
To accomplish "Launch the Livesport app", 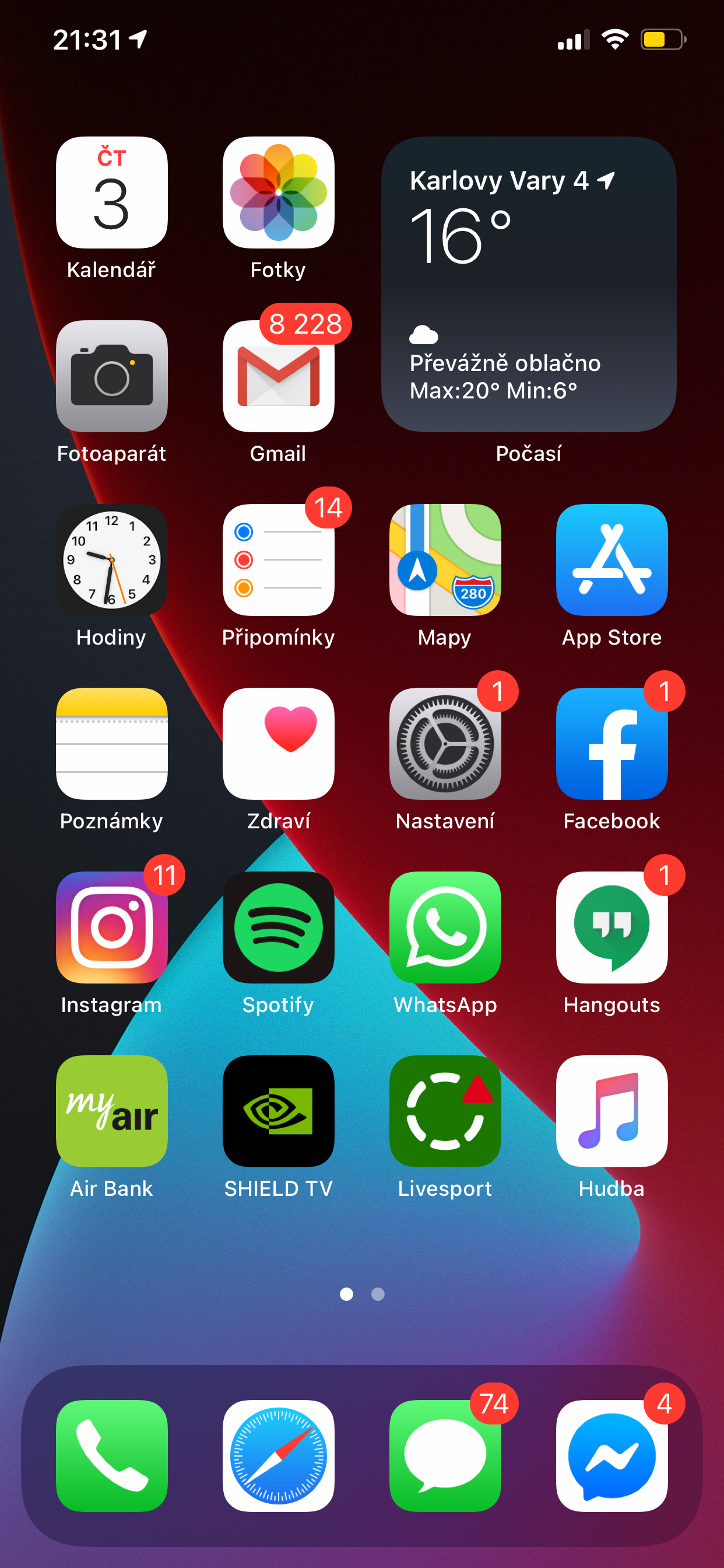I will [x=445, y=1111].
